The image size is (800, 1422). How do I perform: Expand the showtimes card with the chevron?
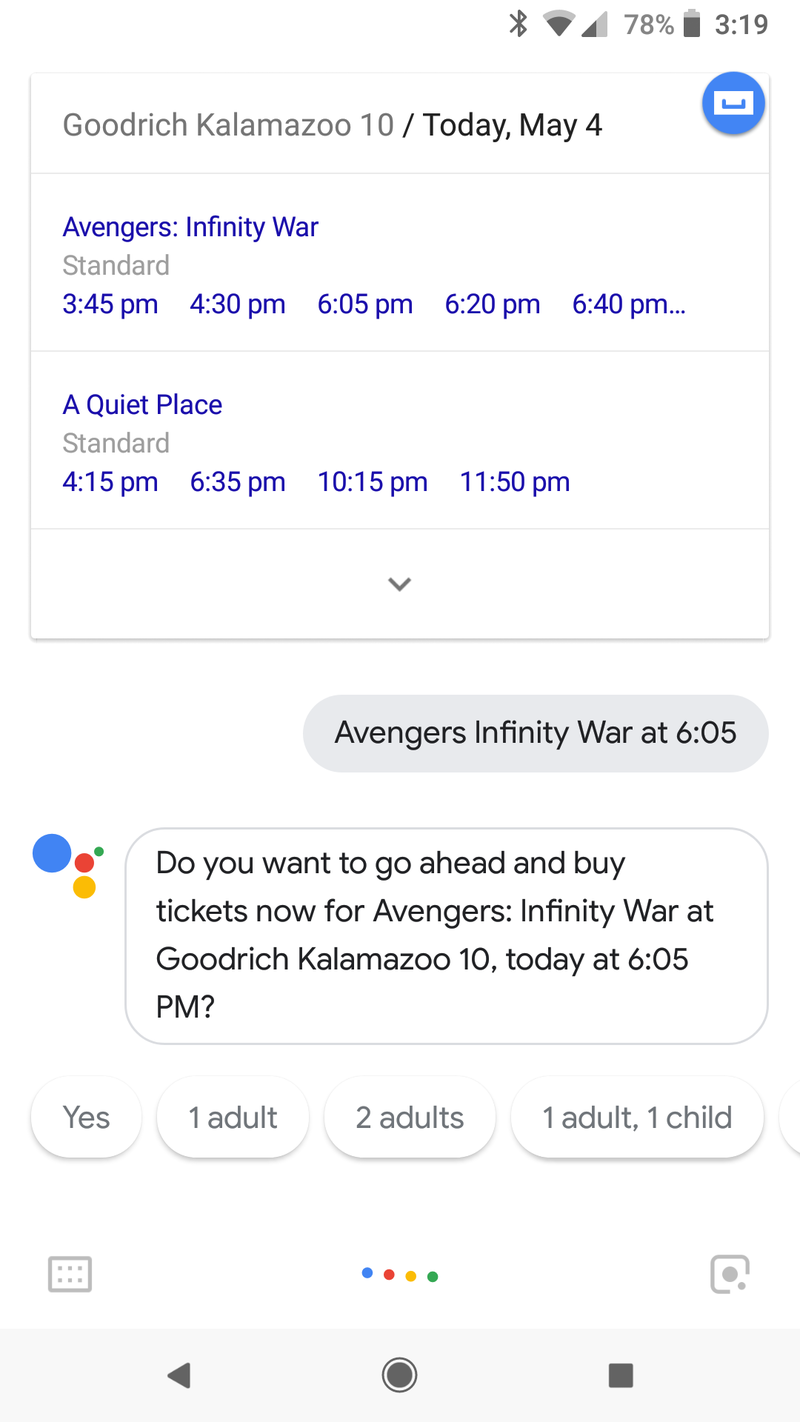[x=400, y=584]
